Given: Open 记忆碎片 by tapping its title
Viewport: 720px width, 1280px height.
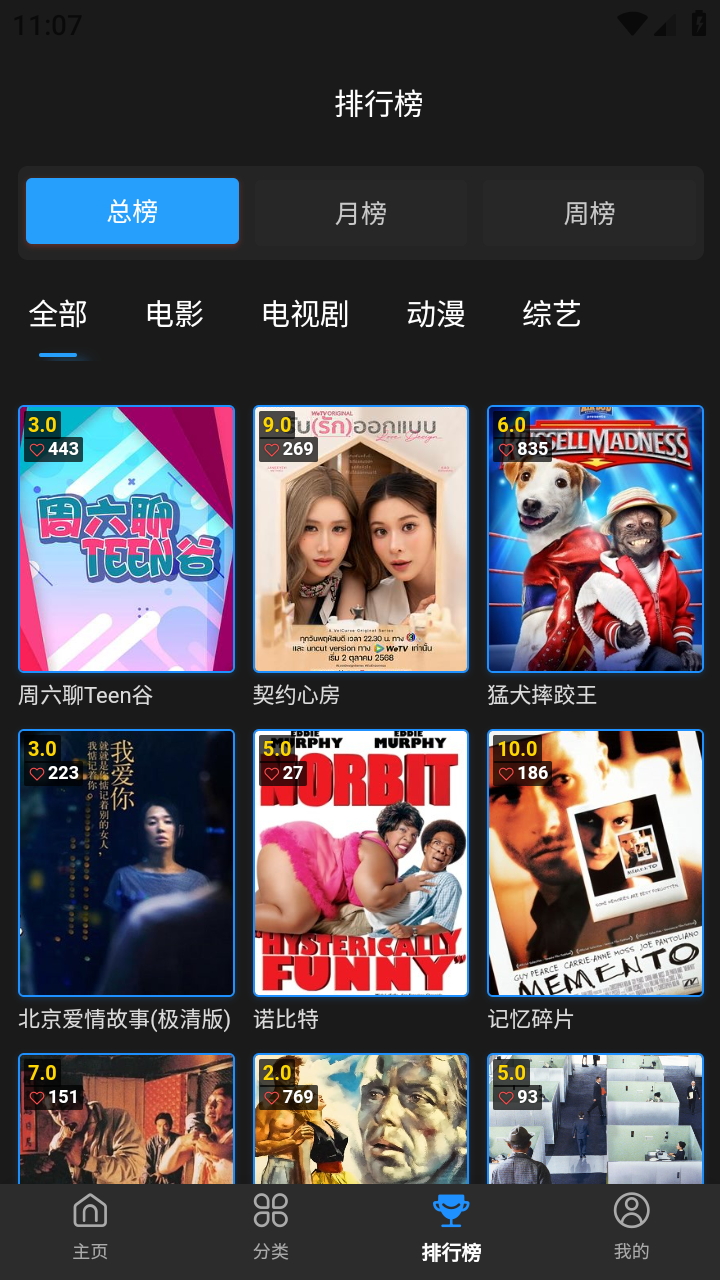Looking at the screenshot, I should point(529,1018).
